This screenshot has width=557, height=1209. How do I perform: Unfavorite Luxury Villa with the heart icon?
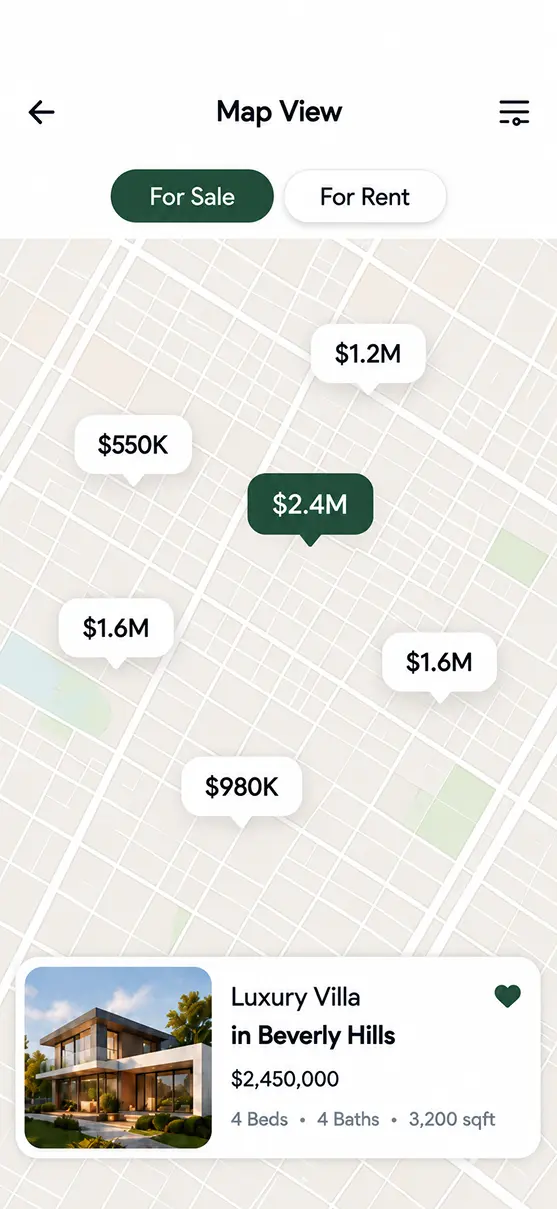point(508,996)
